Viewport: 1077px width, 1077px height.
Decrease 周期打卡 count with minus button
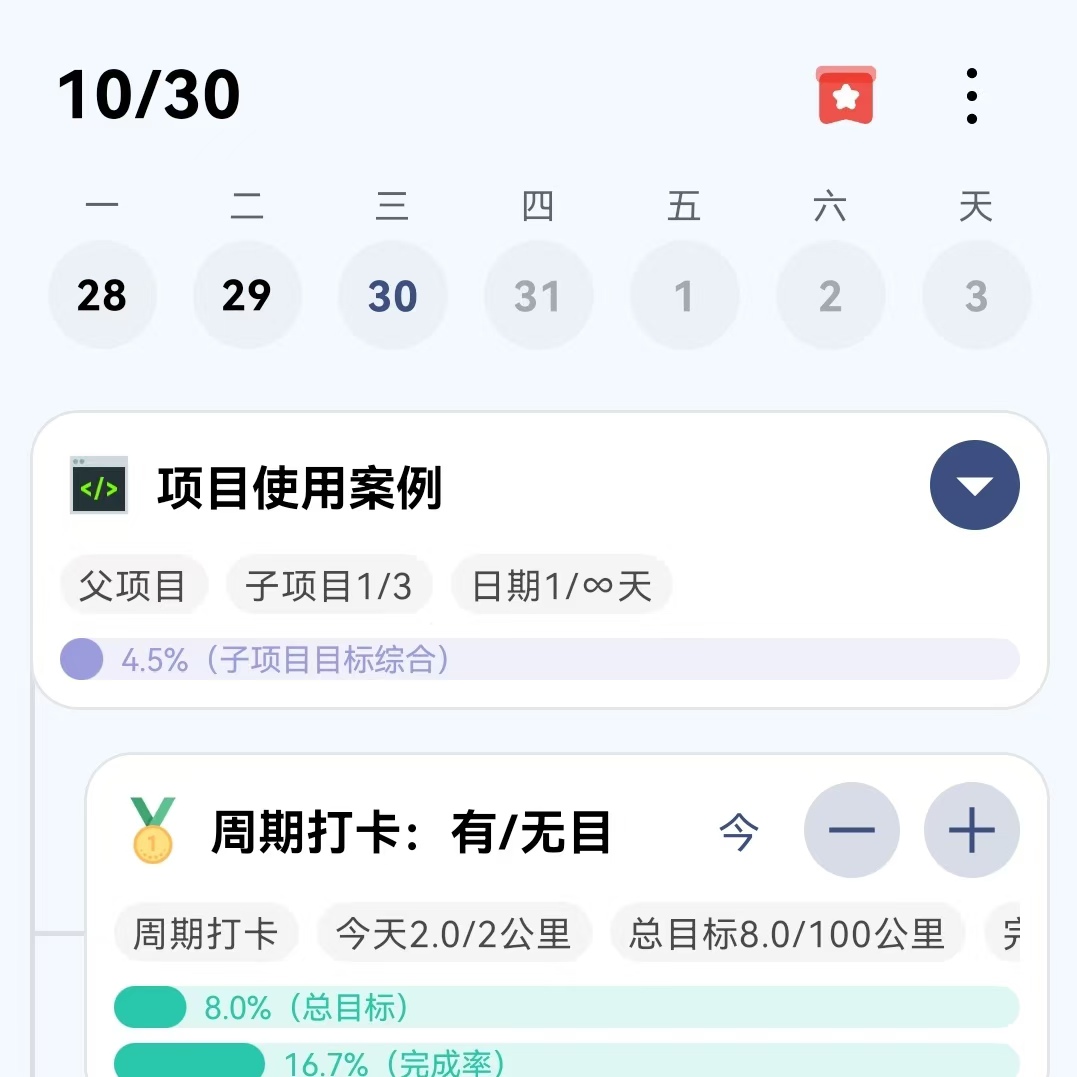click(852, 831)
